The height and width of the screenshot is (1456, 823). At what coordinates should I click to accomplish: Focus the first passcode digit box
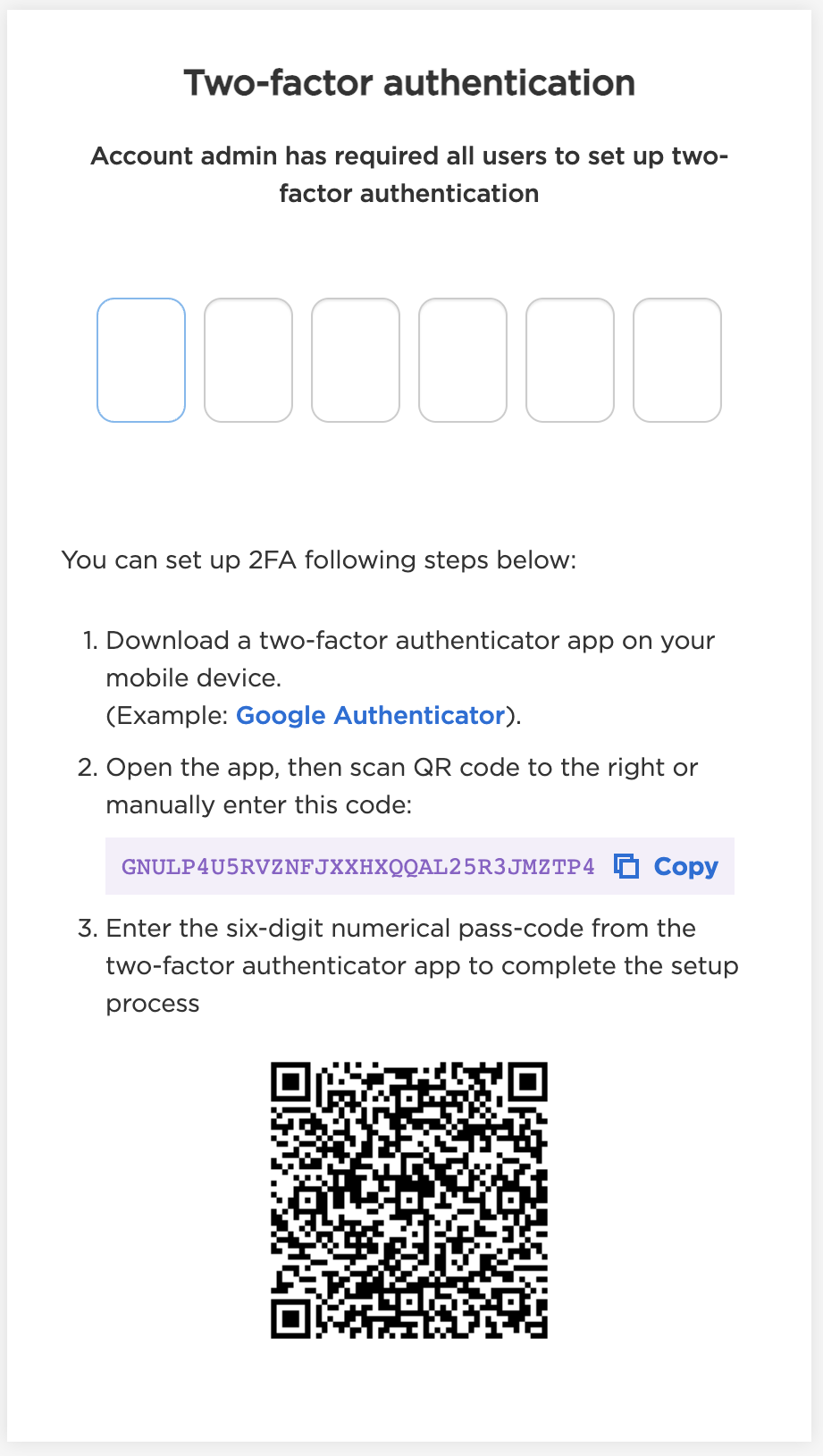tap(141, 360)
